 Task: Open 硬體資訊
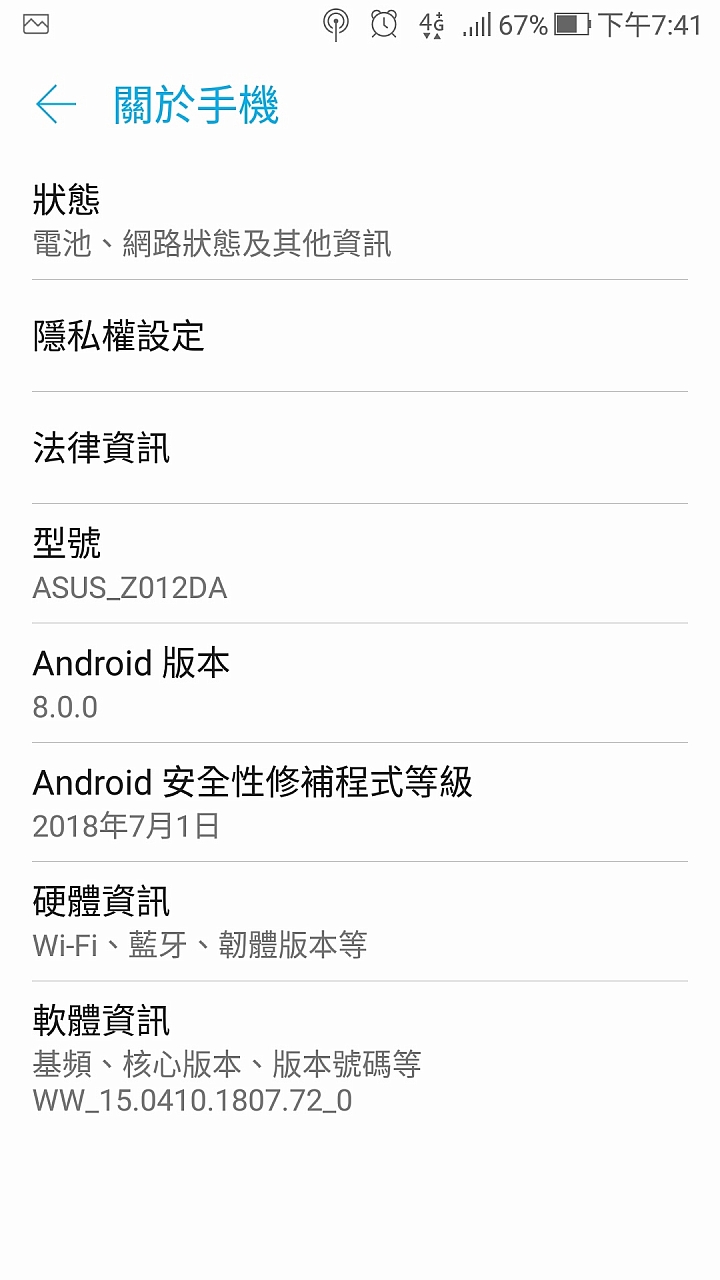(x=360, y=921)
